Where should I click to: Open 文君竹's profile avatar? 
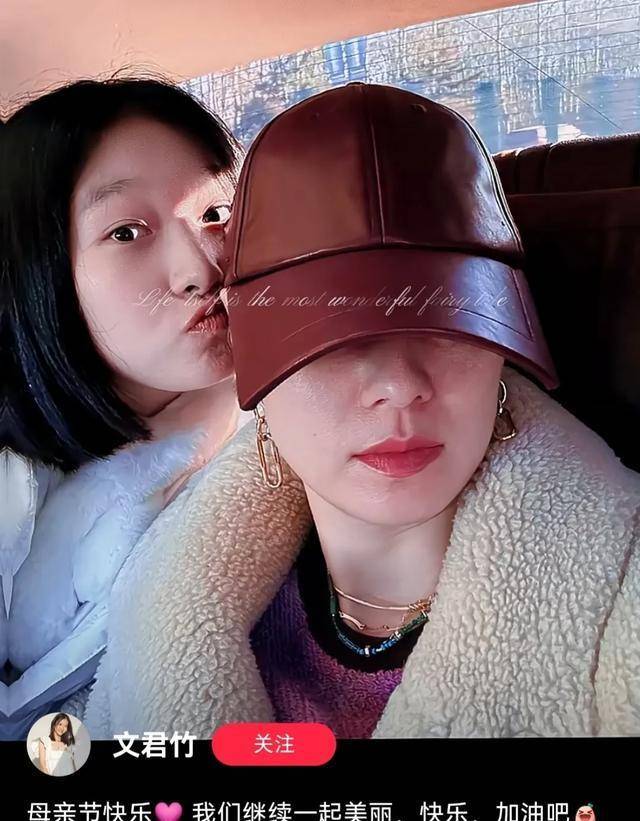[58, 745]
